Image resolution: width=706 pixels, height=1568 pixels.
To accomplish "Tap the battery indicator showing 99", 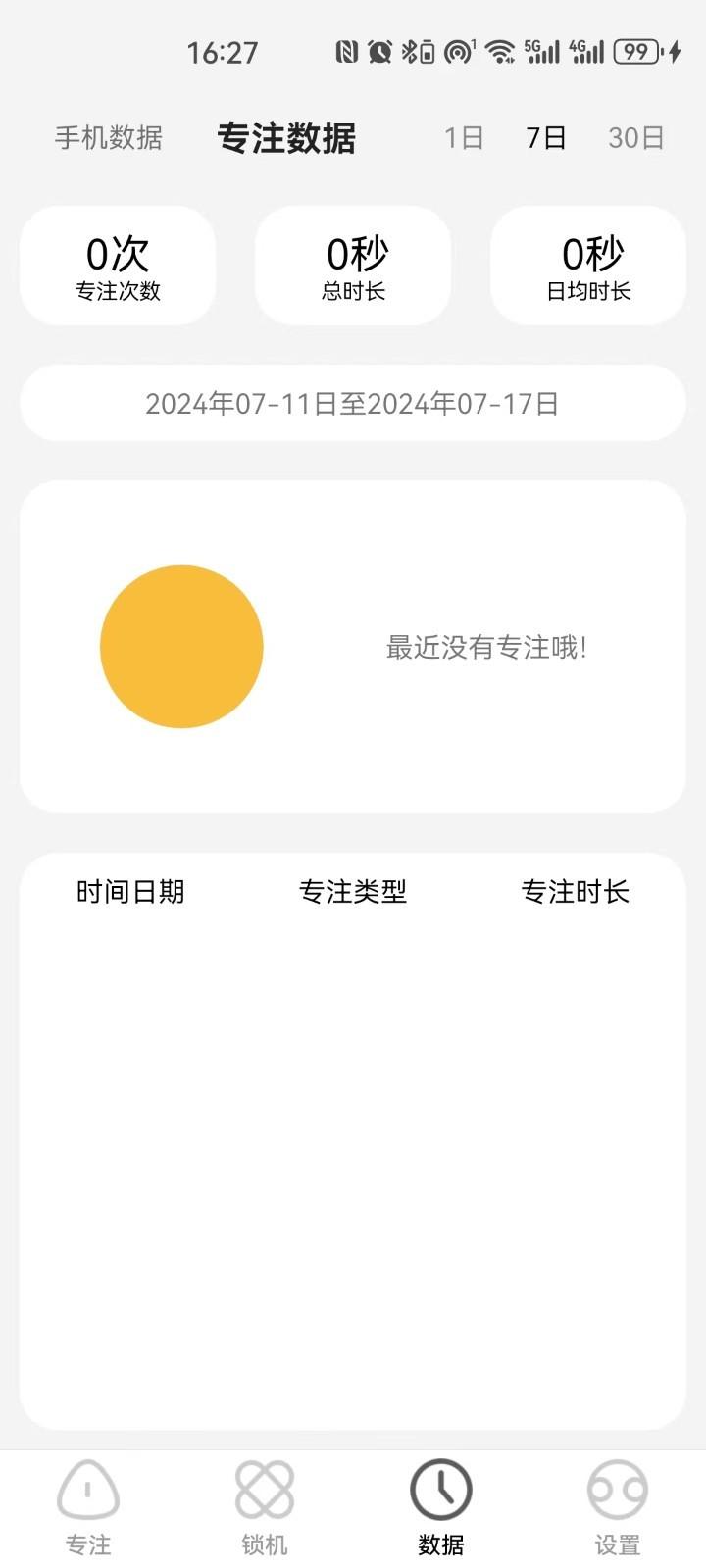I will tap(638, 51).
